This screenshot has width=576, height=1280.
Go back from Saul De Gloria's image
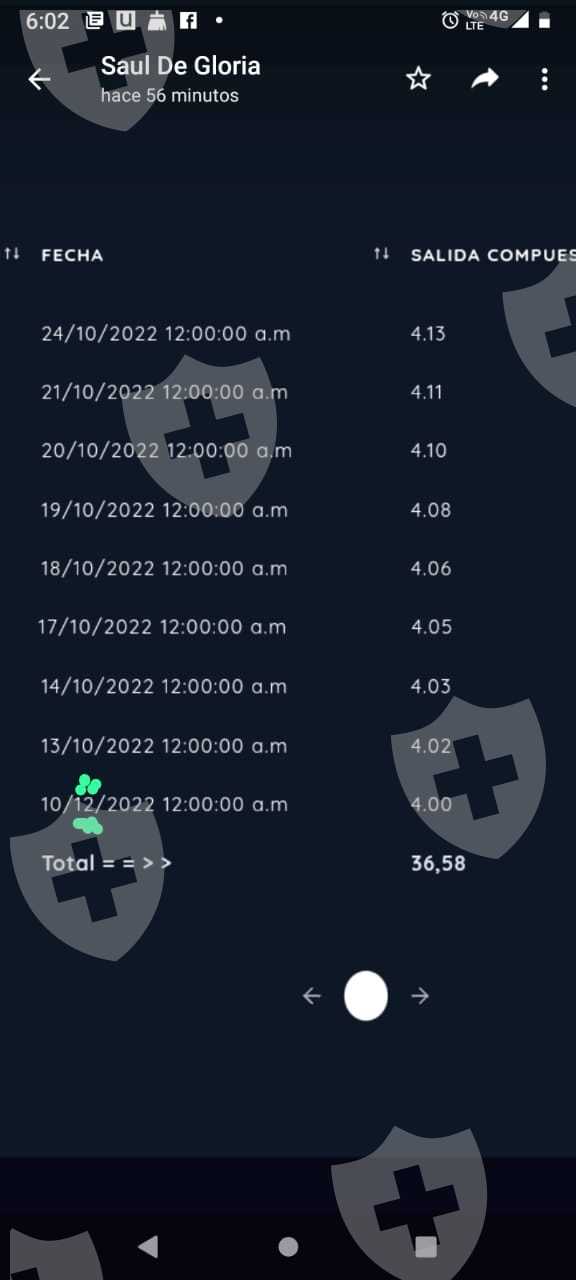pos(39,80)
